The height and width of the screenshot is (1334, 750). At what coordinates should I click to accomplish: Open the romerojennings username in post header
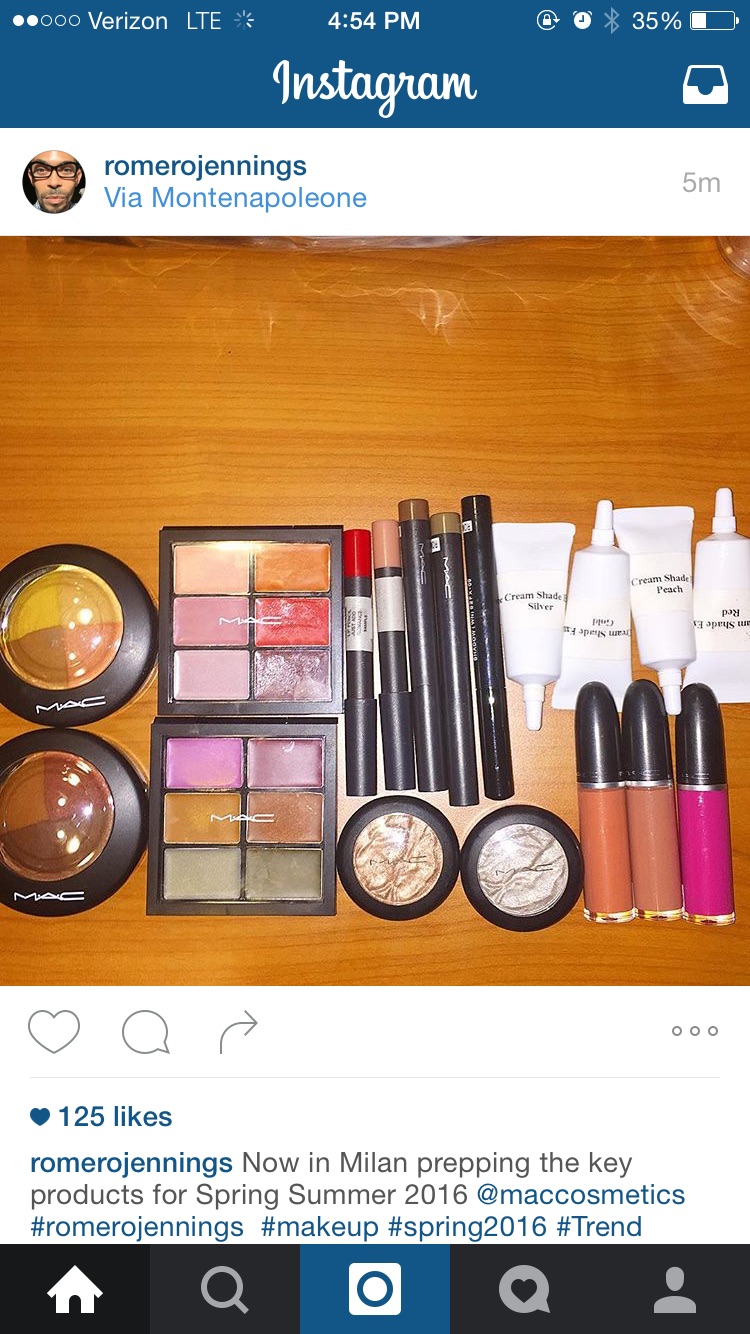pos(205,166)
